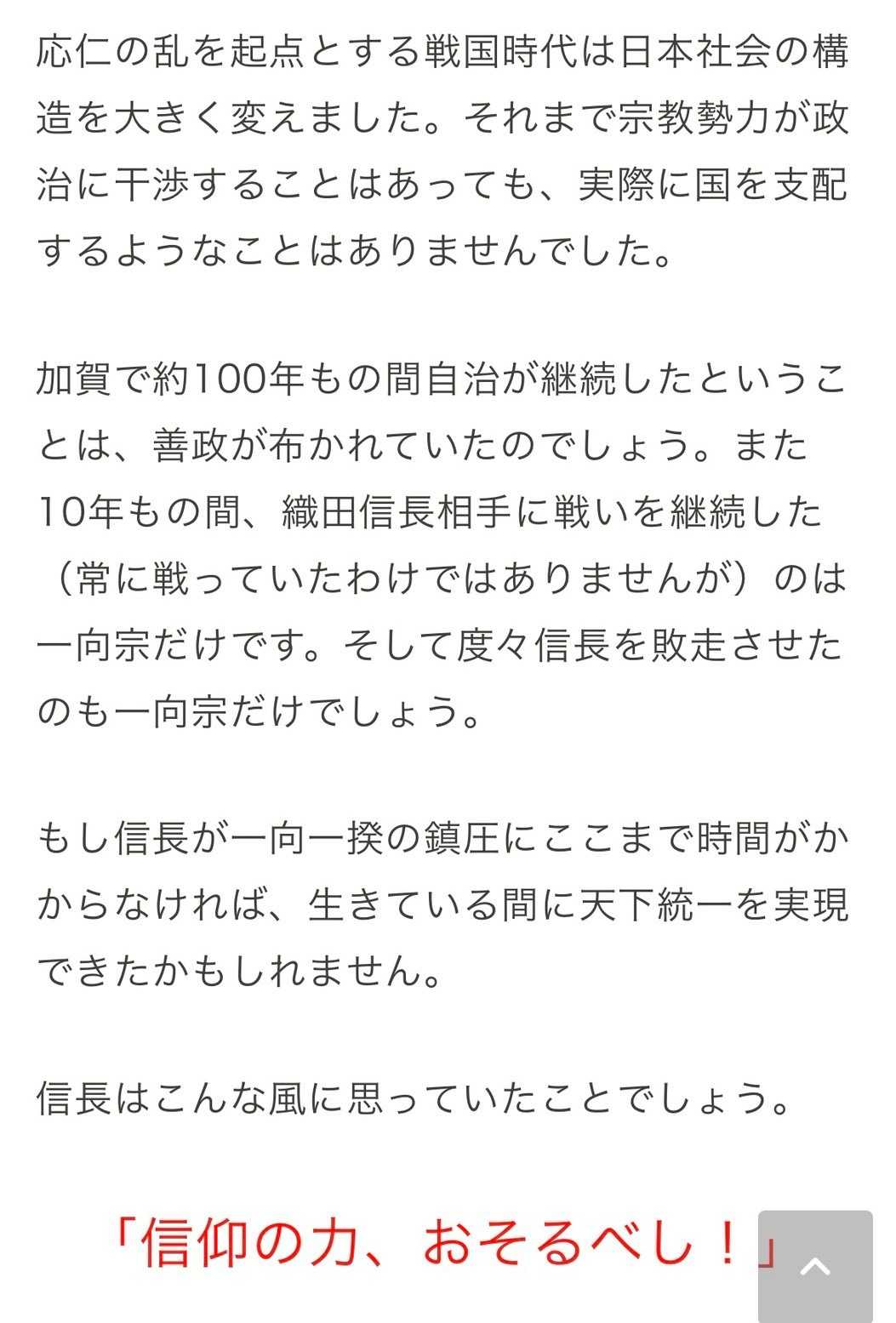Tap the scroll-to-top arrow button
Screen dimensions: 896x1323
click(815, 1267)
